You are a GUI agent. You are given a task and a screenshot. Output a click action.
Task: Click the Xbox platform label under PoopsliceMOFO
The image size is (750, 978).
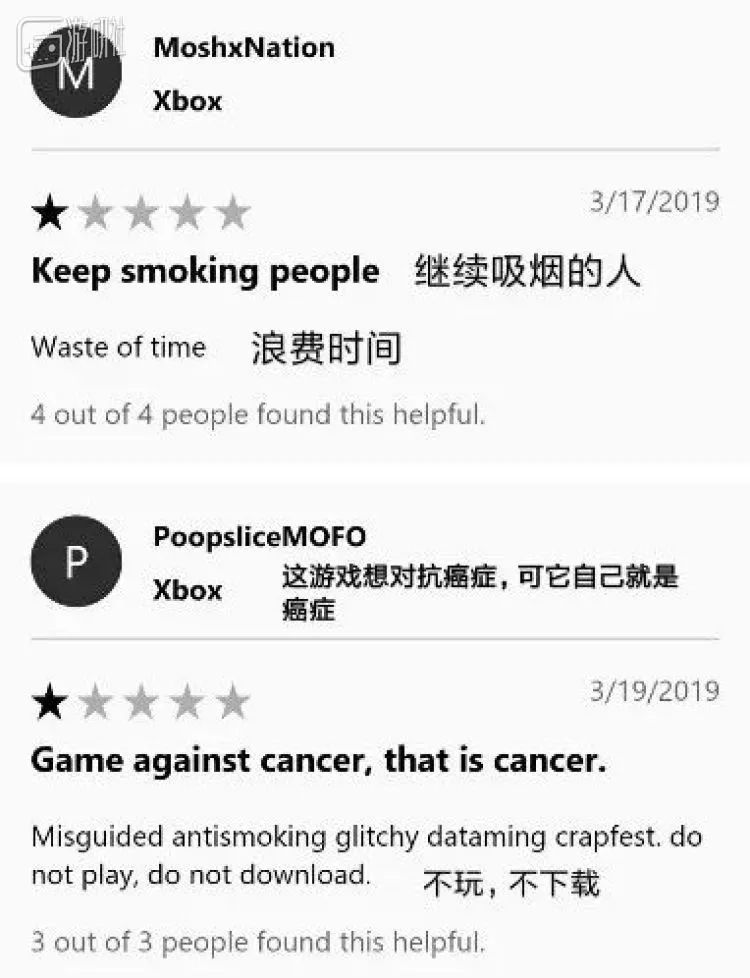pos(186,591)
